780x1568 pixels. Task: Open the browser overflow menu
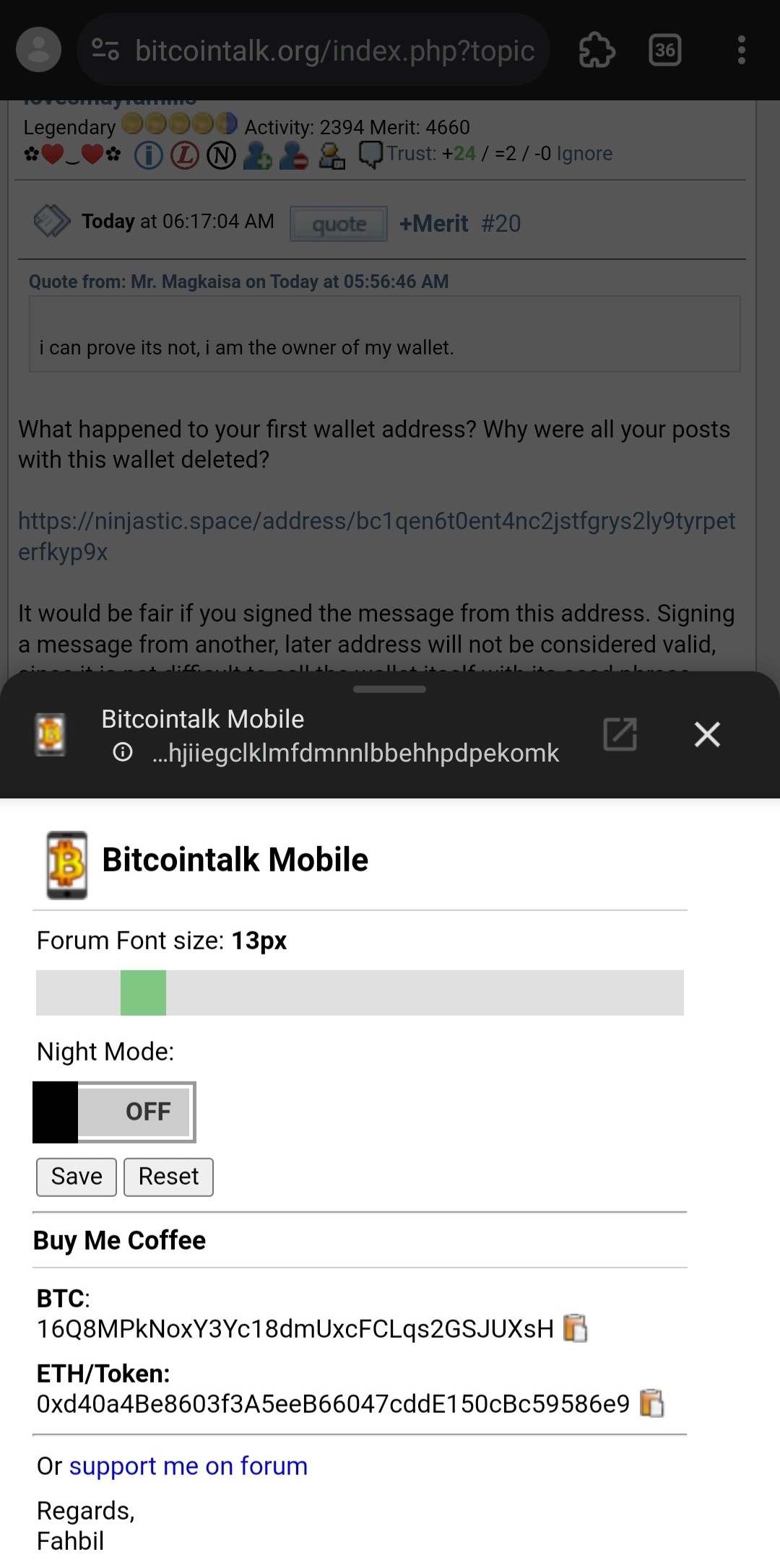(741, 50)
